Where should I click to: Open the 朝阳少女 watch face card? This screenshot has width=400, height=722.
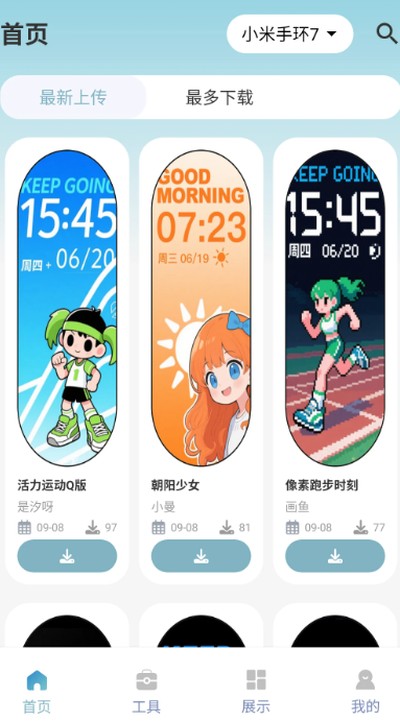[201, 361]
